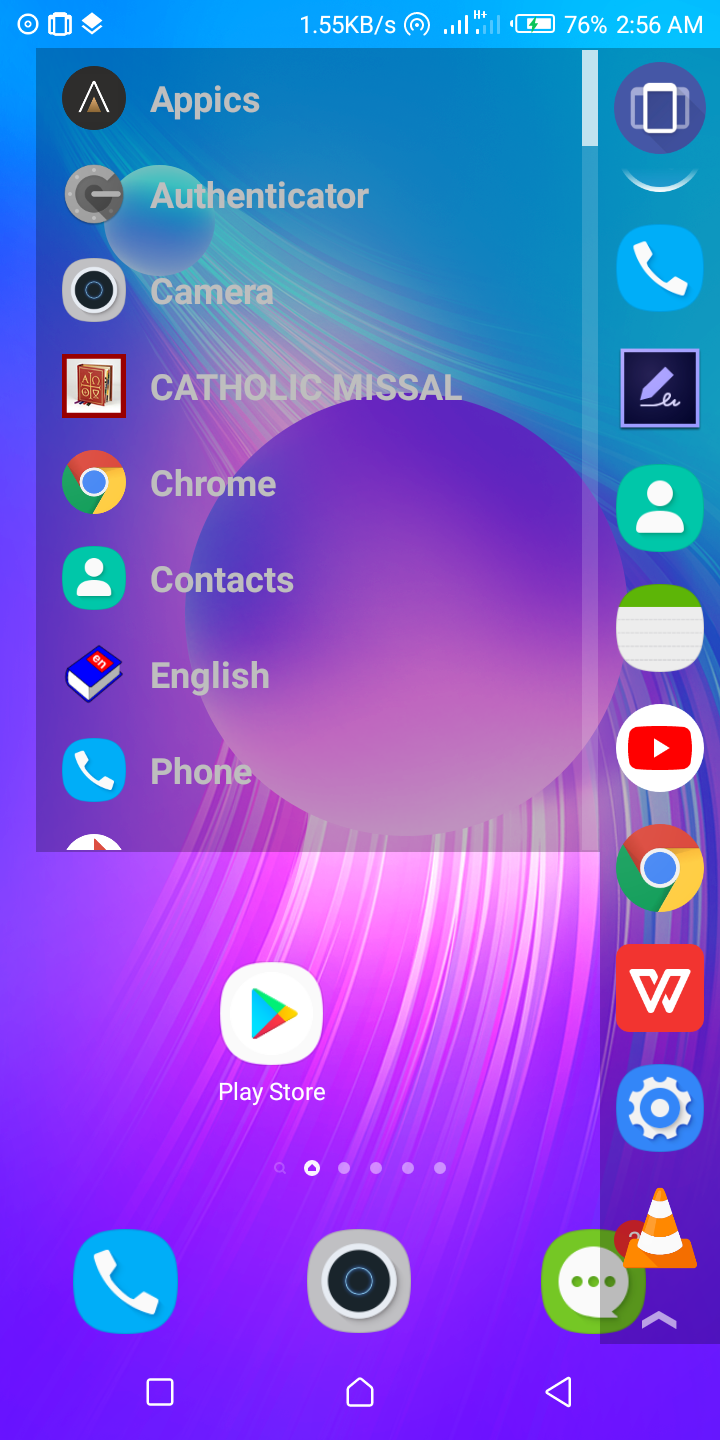Open Appics from the app list
The height and width of the screenshot is (1440, 720).
pyautogui.click(x=205, y=100)
